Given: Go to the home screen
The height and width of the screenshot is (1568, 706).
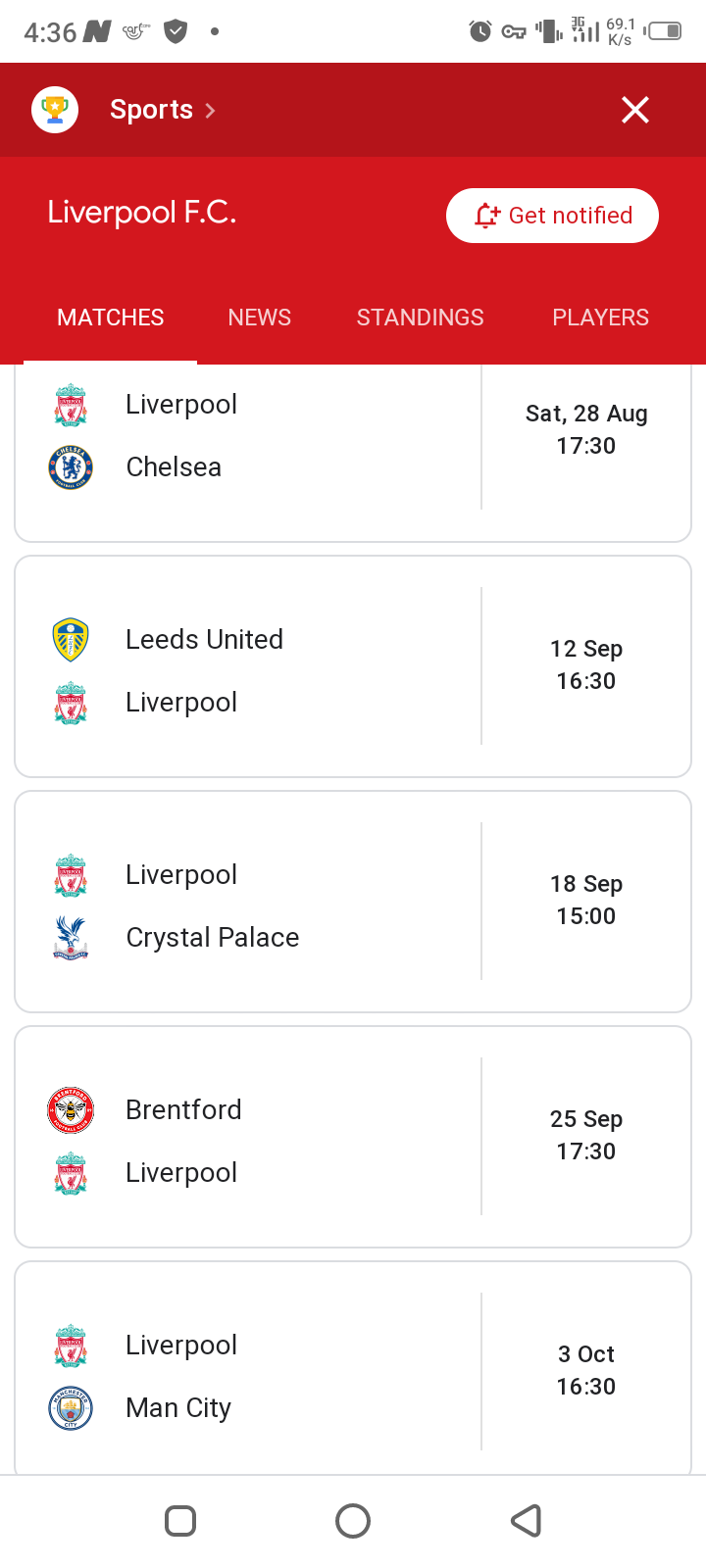Looking at the screenshot, I should coord(353,1521).
